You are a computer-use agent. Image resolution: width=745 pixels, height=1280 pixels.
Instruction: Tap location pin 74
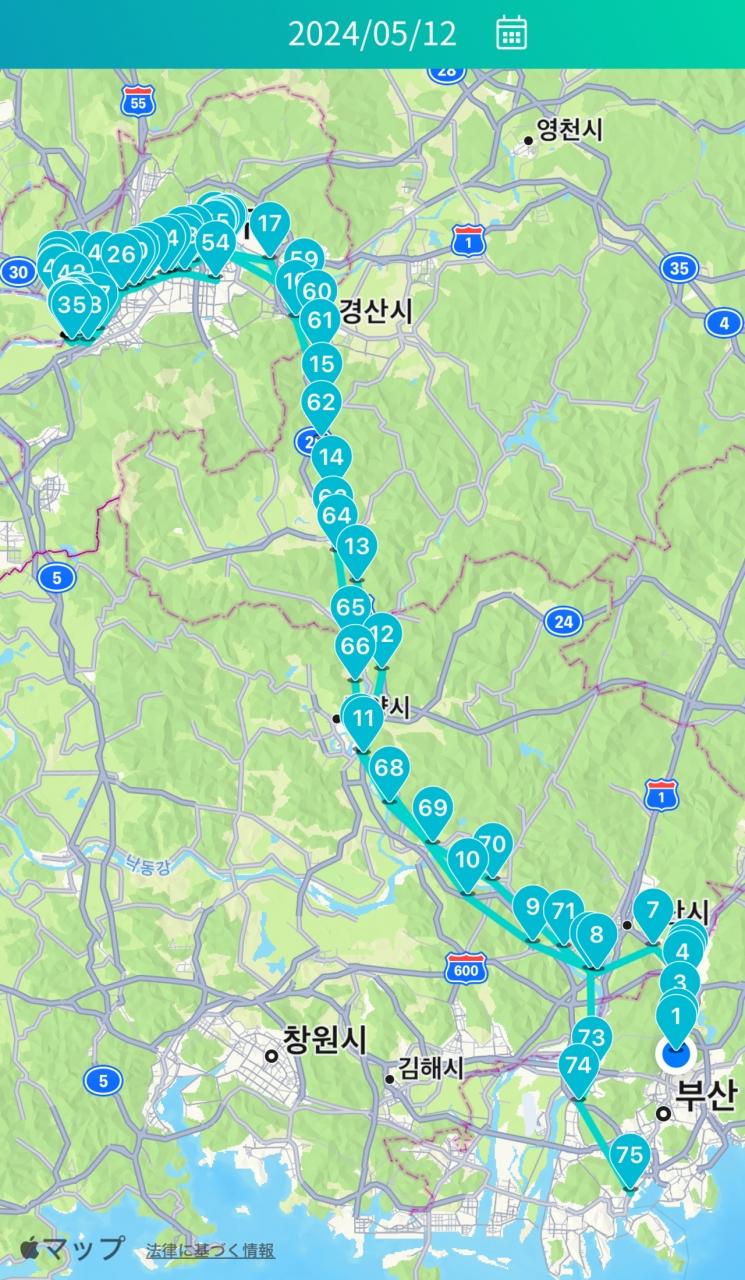(x=578, y=1067)
